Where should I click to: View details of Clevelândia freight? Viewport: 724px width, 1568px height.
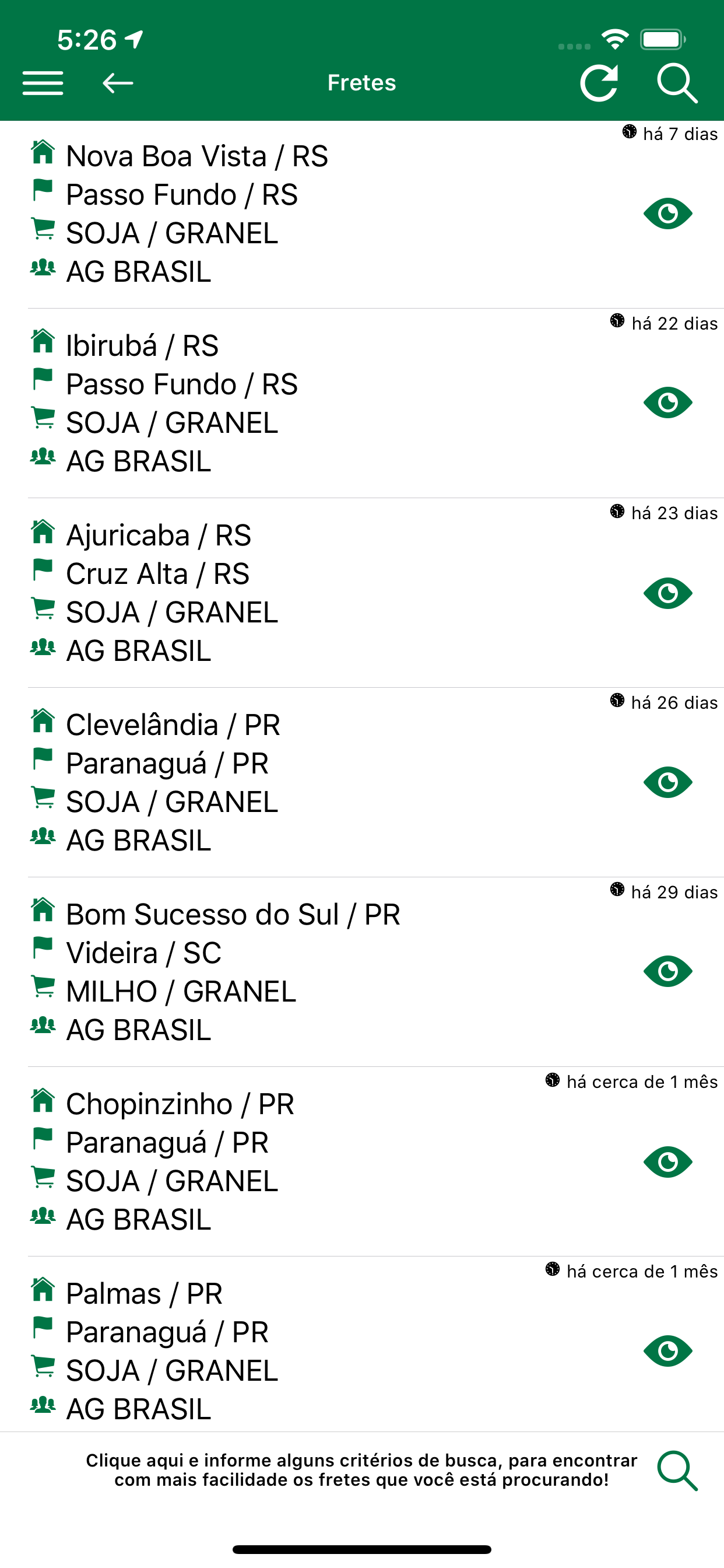click(x=667, y=782)
